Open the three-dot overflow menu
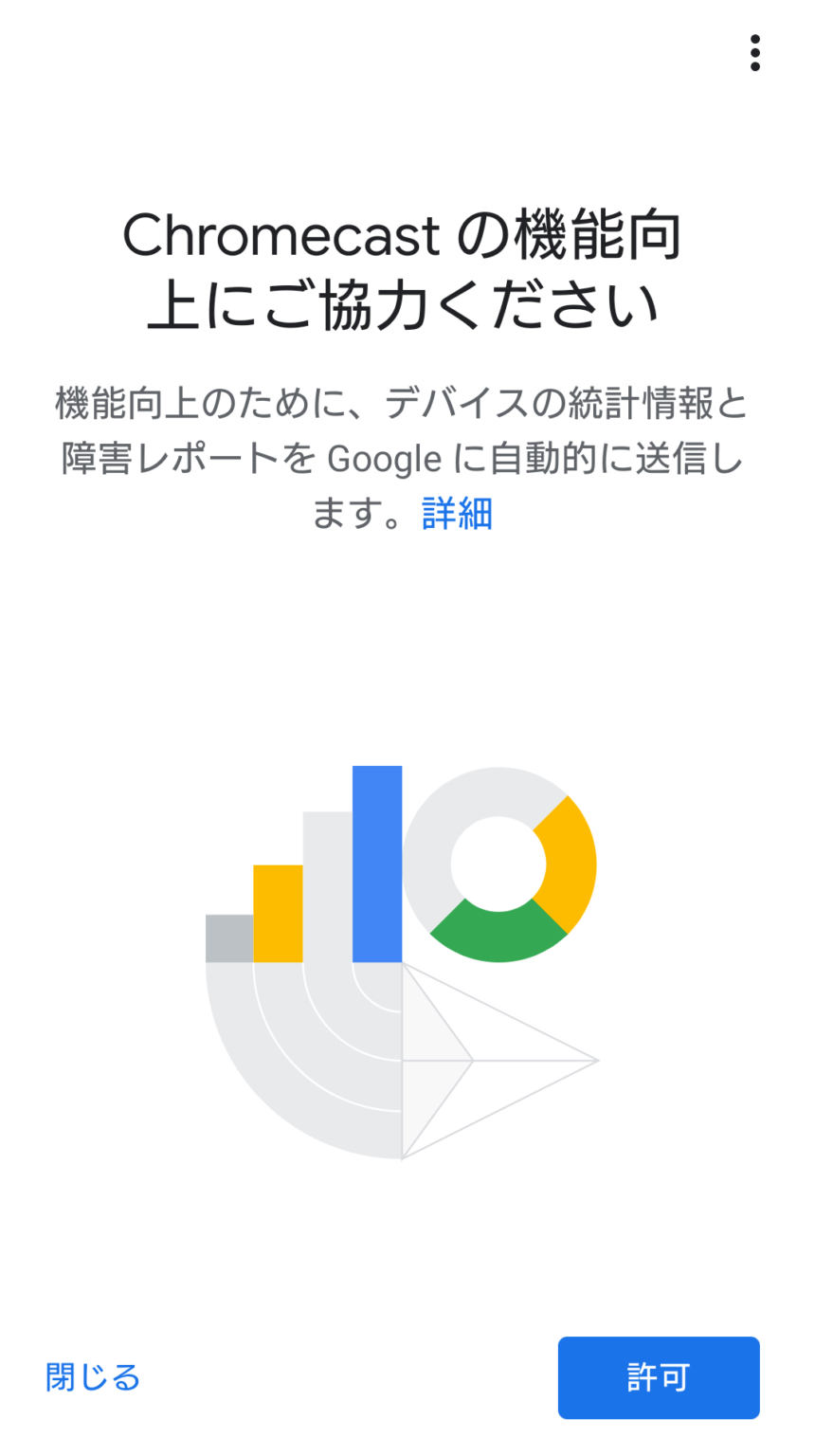The image size is (815, 1456). [755, 53]
